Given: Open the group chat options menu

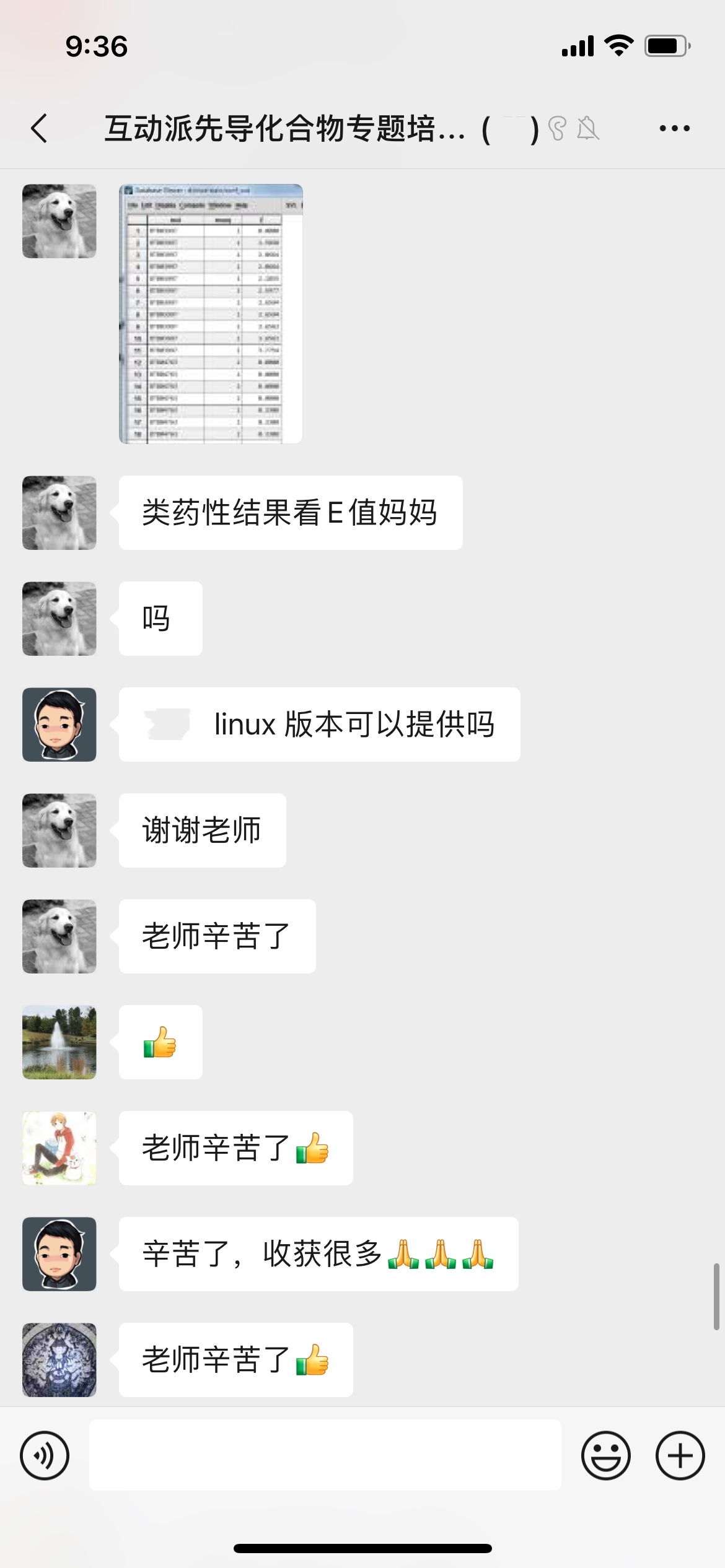Looking at the screenshot, I should click(674, 128).
